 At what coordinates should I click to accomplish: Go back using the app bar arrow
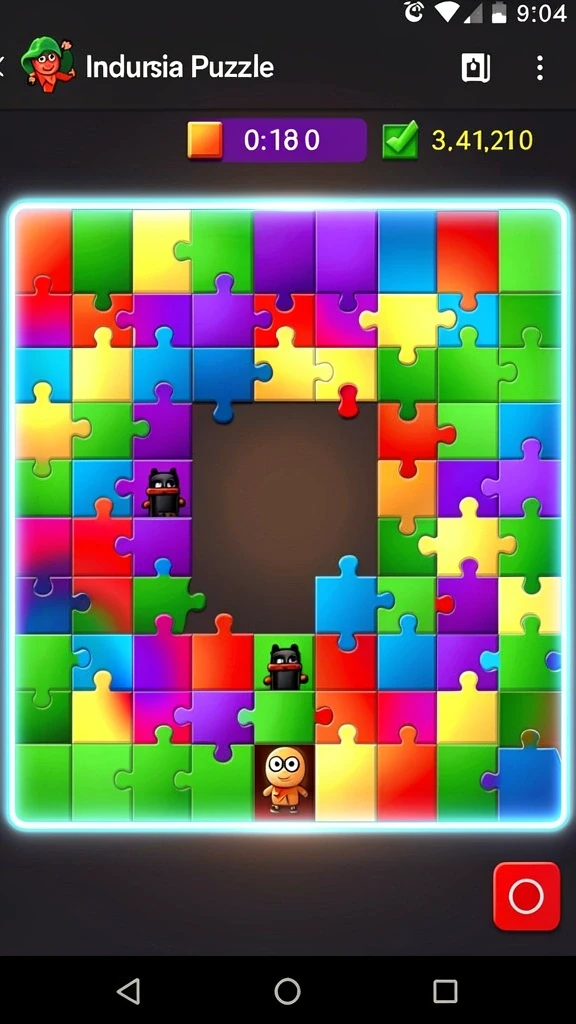[x=2, y=67]
